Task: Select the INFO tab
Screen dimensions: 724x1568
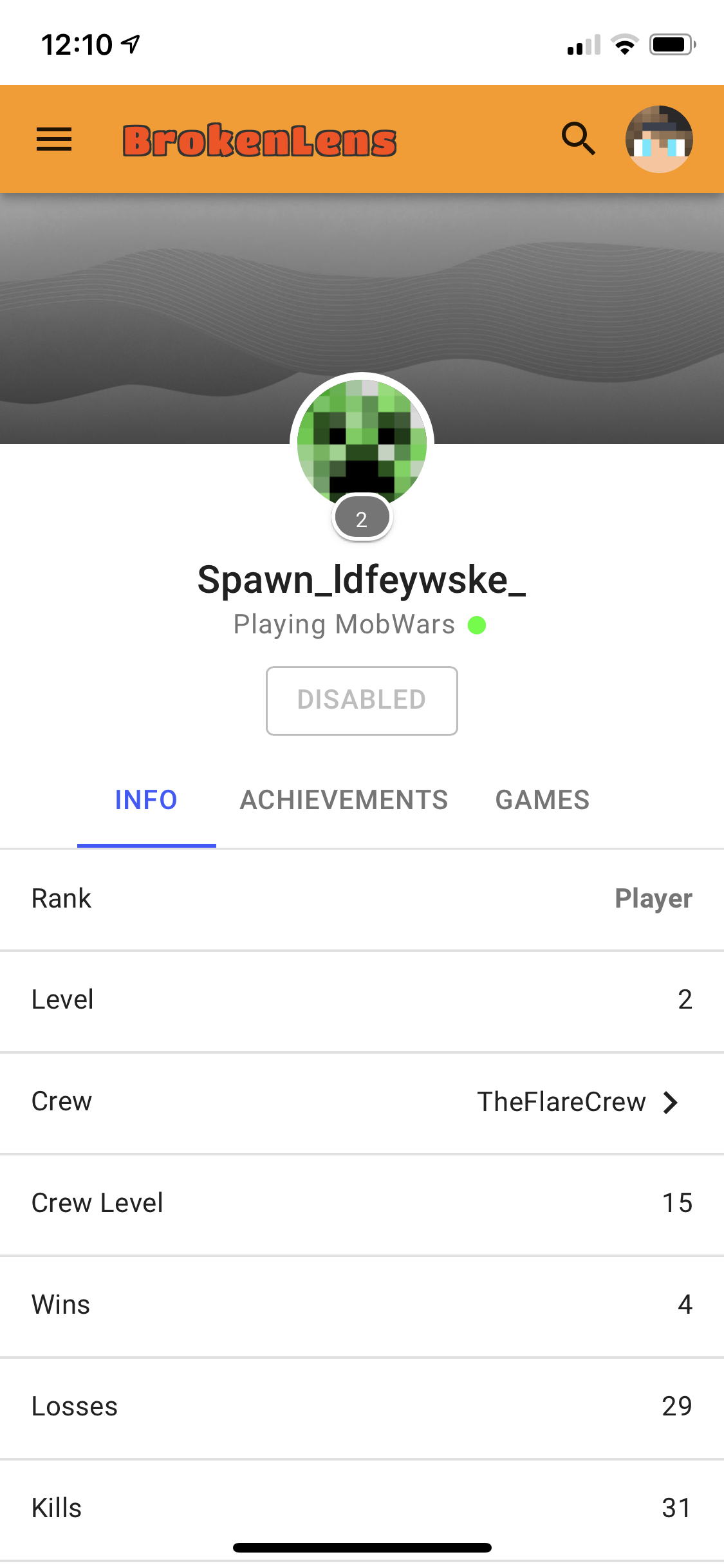Action: click(146, 800)
